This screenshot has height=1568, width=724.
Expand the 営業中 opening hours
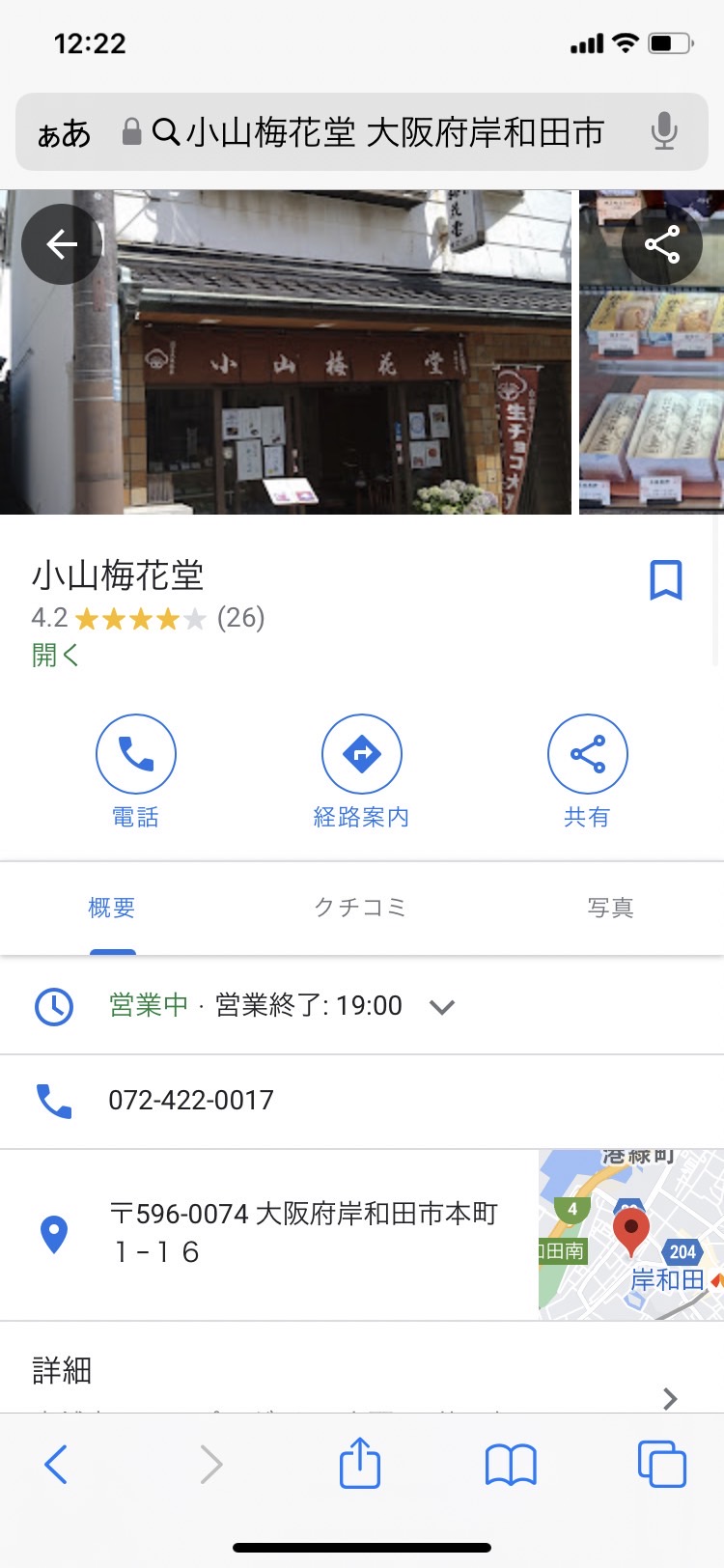[x=442, y=1007]
